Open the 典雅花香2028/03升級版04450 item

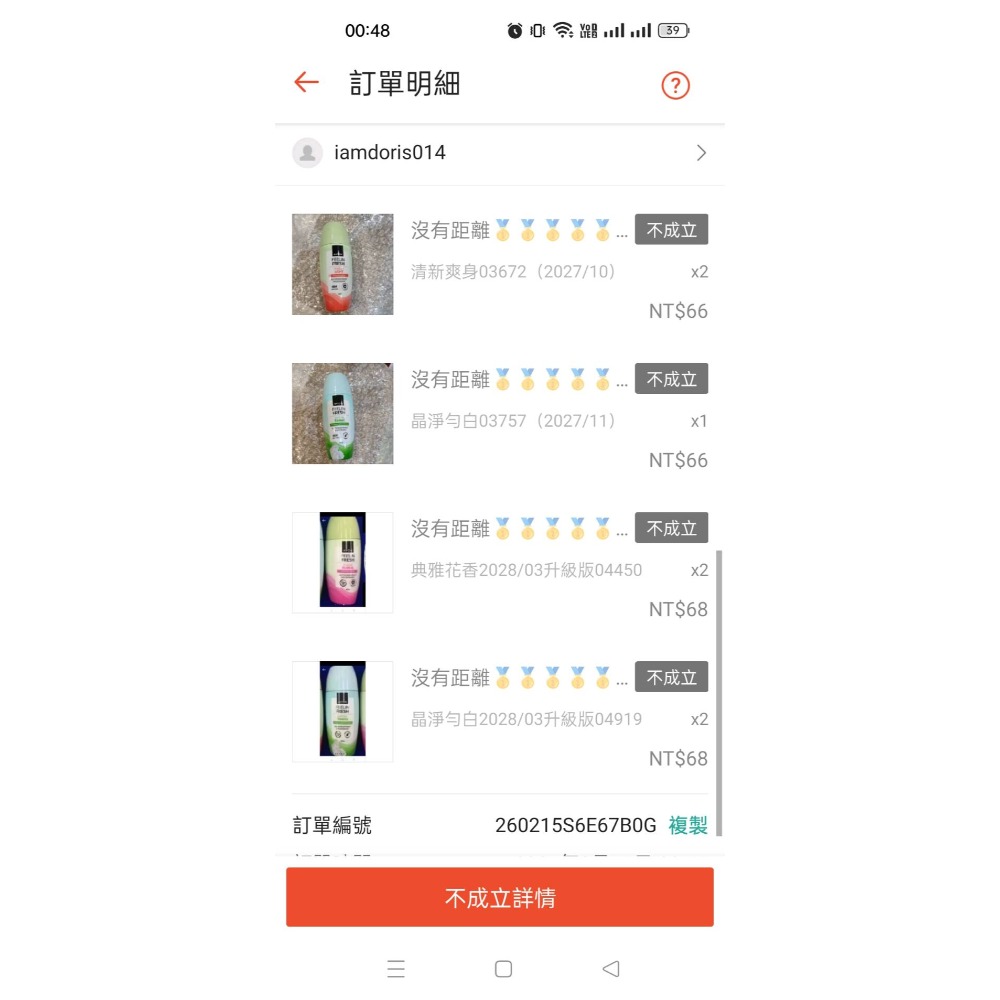point(500,563)
